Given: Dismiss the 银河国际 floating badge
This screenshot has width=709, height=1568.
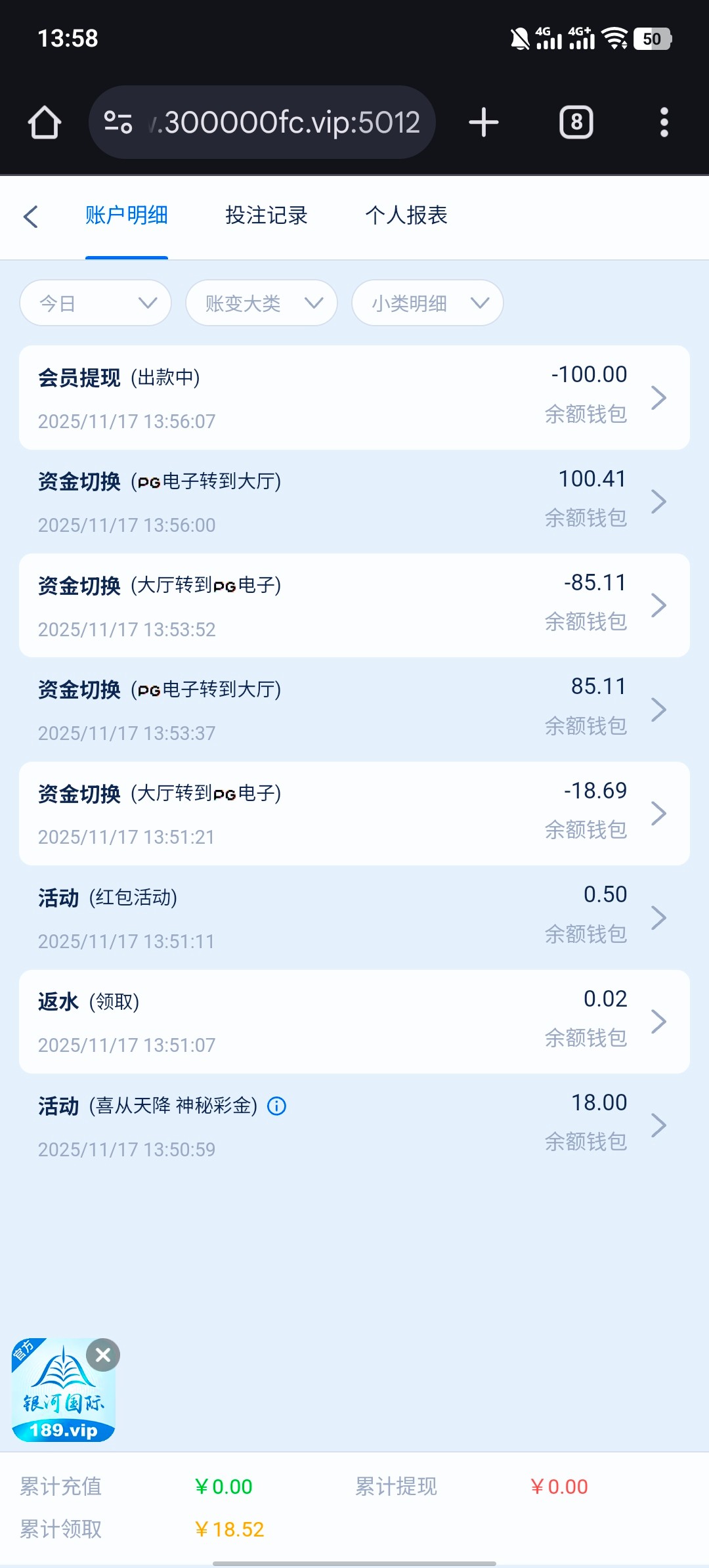Looking at the screenshot, I should [103, 1355].
